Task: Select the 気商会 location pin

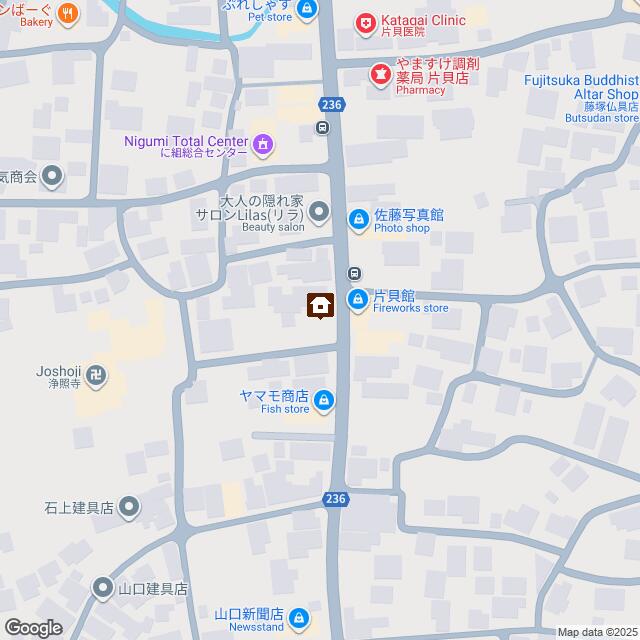Action: click(52, 178)
